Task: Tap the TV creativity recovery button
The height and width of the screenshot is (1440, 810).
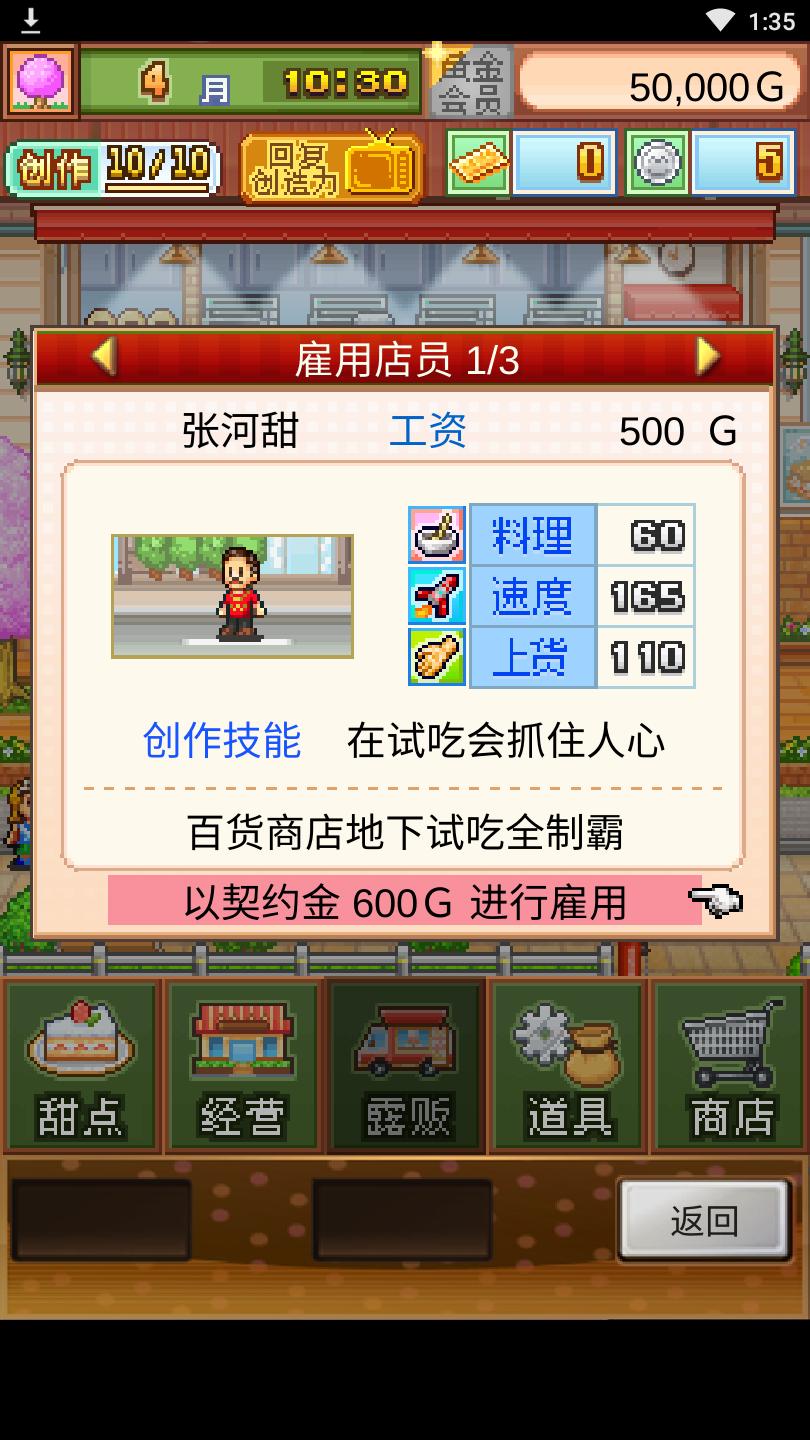Action: coord(331,166)
